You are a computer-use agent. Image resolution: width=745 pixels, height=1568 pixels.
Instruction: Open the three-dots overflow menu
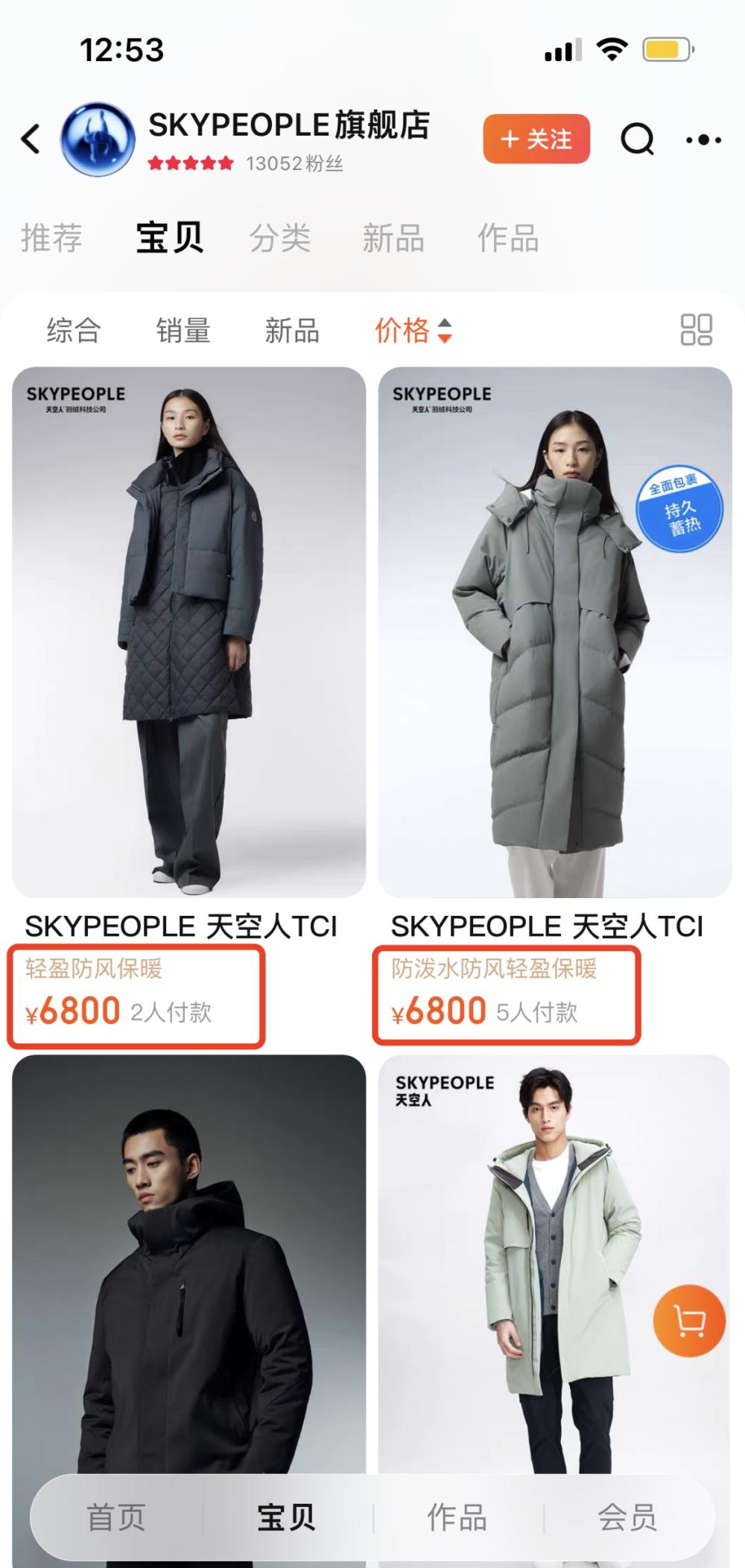click(x=703, y=139)
